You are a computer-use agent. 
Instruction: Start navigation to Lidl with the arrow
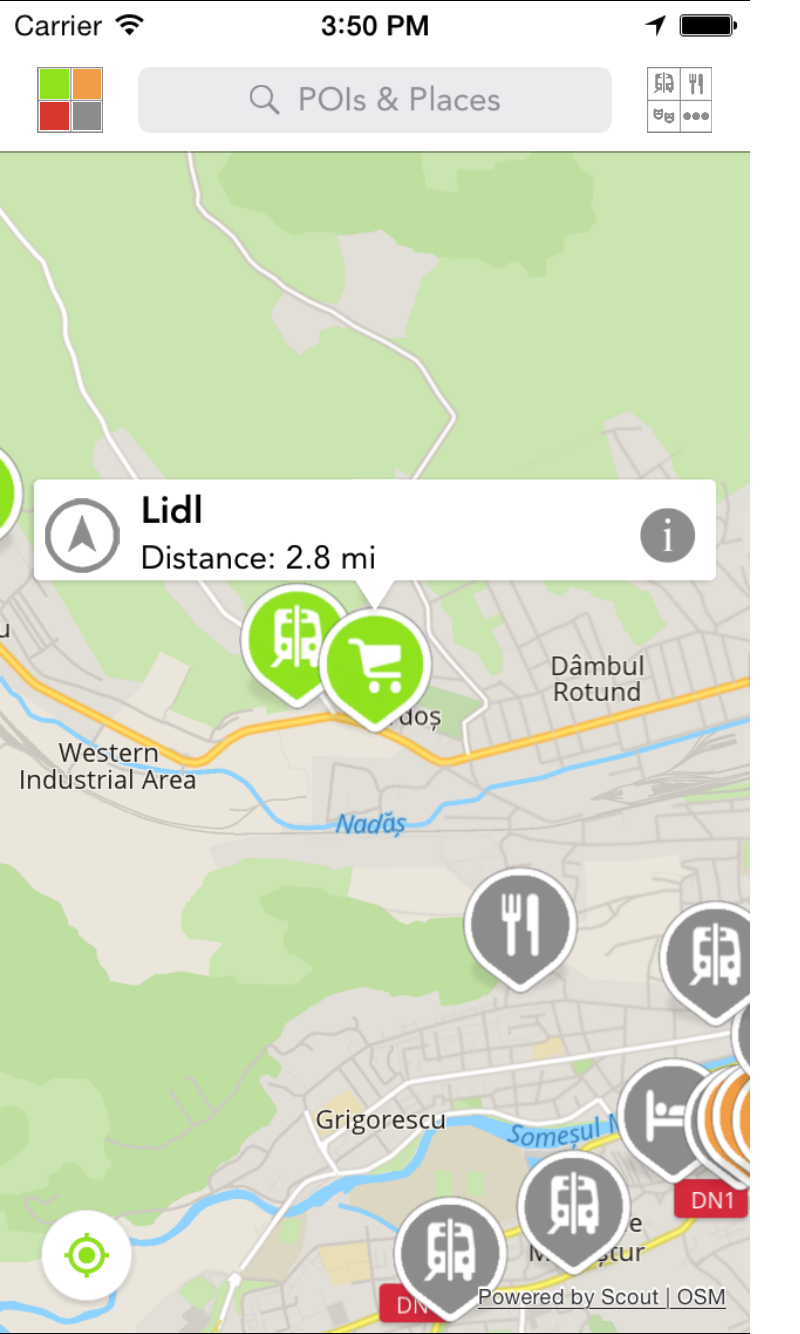coord(82,535)
